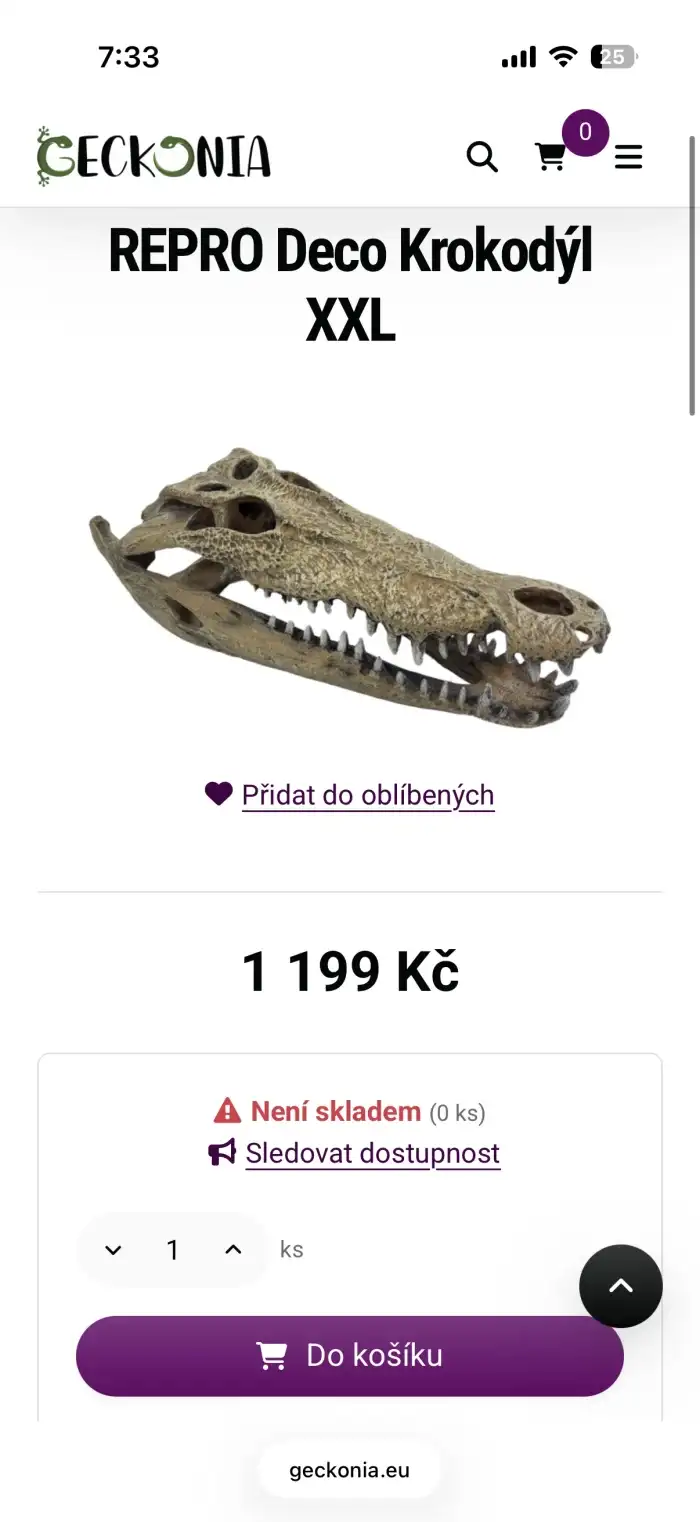Open the hamburger menu
Viewport: 700px width, 1522px height.
pos(628,157)
